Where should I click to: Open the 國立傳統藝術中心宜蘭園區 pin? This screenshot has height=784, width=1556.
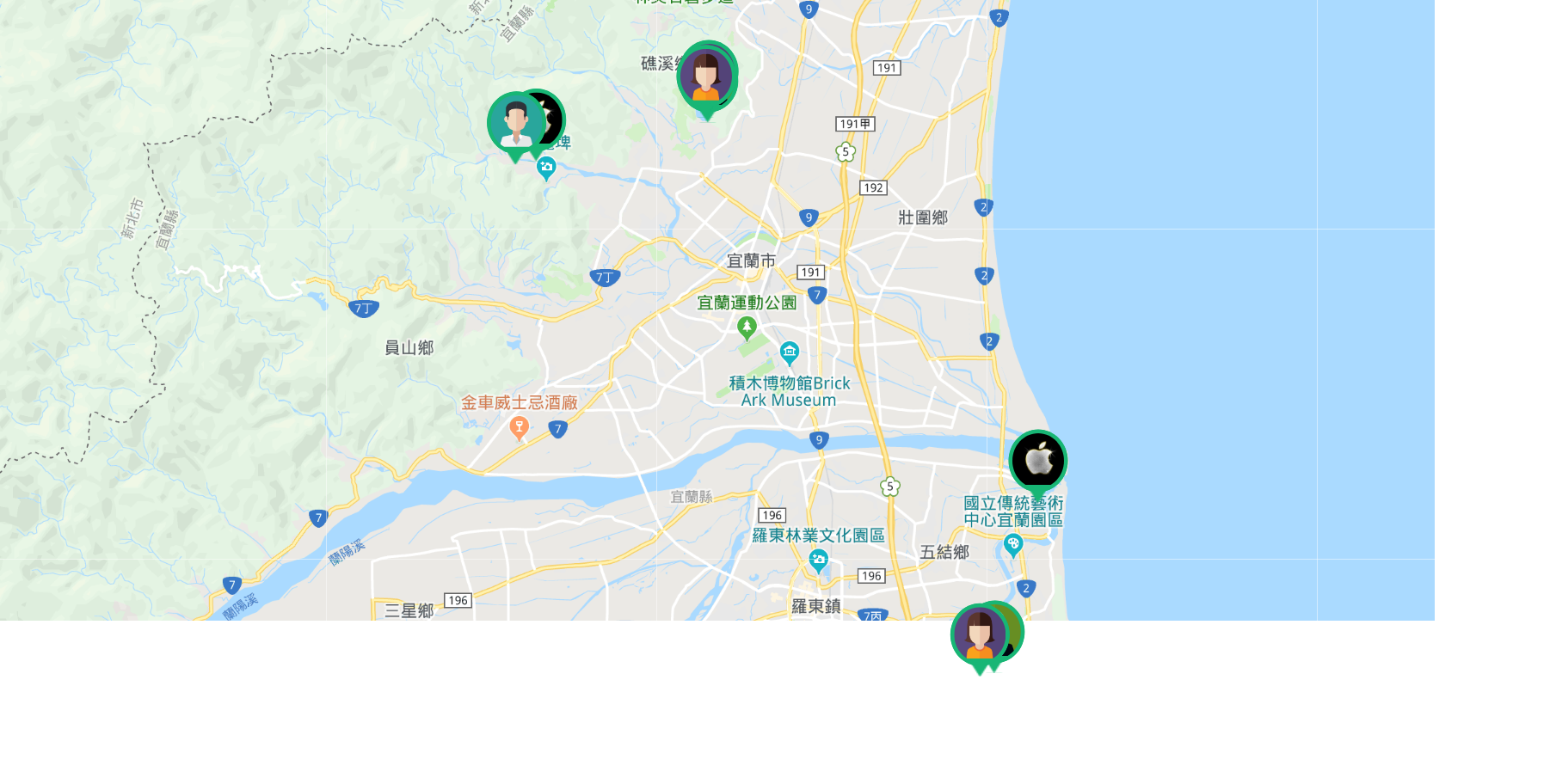pyautogui.click(x=1013, y=544)
